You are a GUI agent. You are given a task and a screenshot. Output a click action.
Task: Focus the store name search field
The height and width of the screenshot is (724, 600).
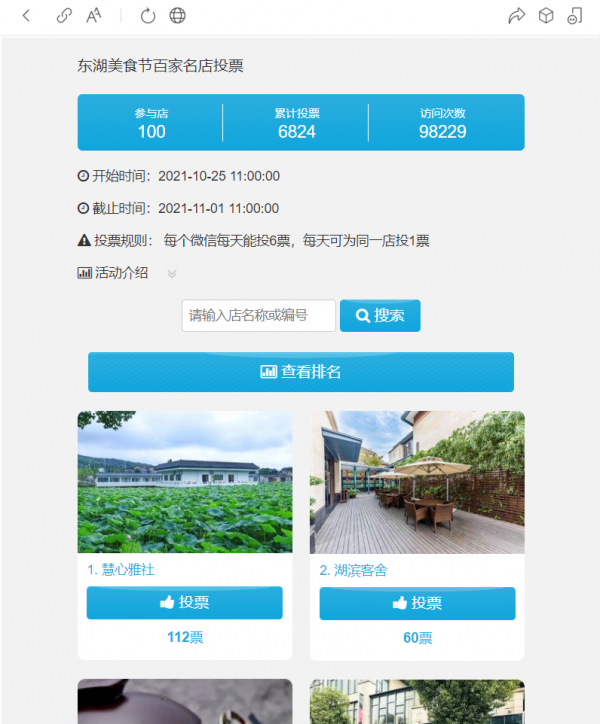click(x=258, y=315)
